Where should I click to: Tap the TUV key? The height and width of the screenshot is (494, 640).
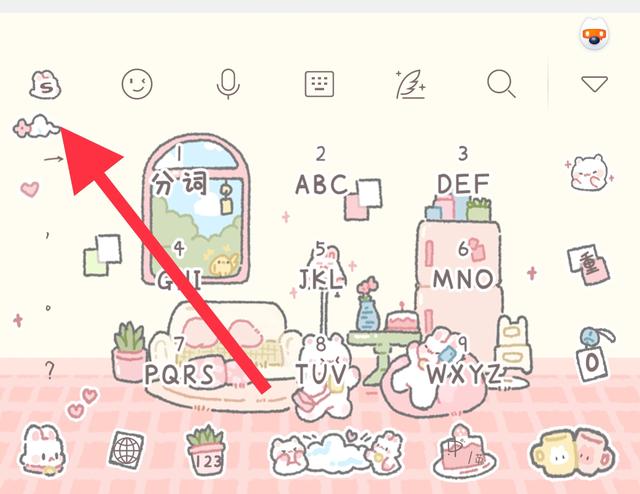321,363
